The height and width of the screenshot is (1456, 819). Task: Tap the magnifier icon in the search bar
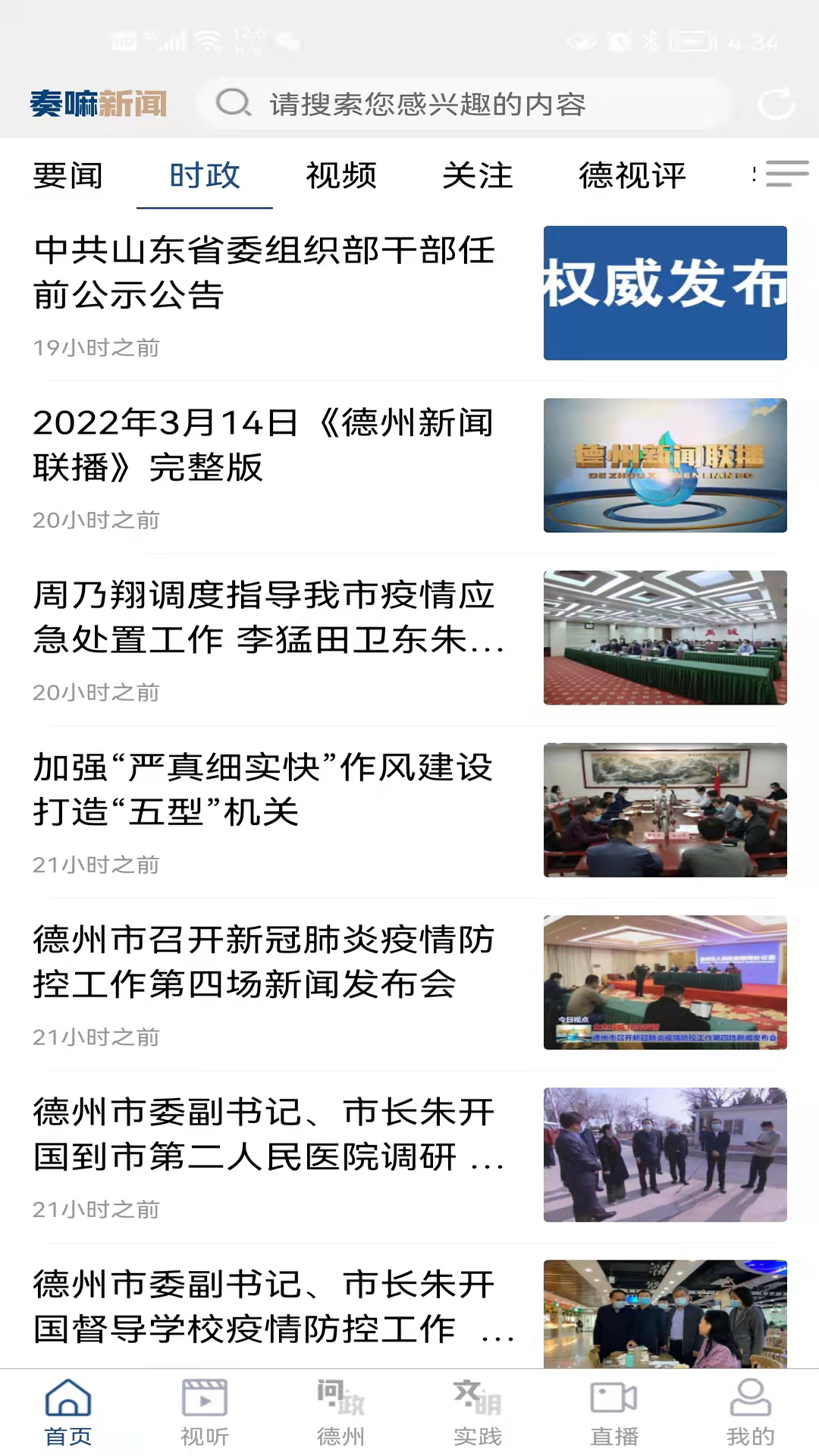(x=233, y=104)
